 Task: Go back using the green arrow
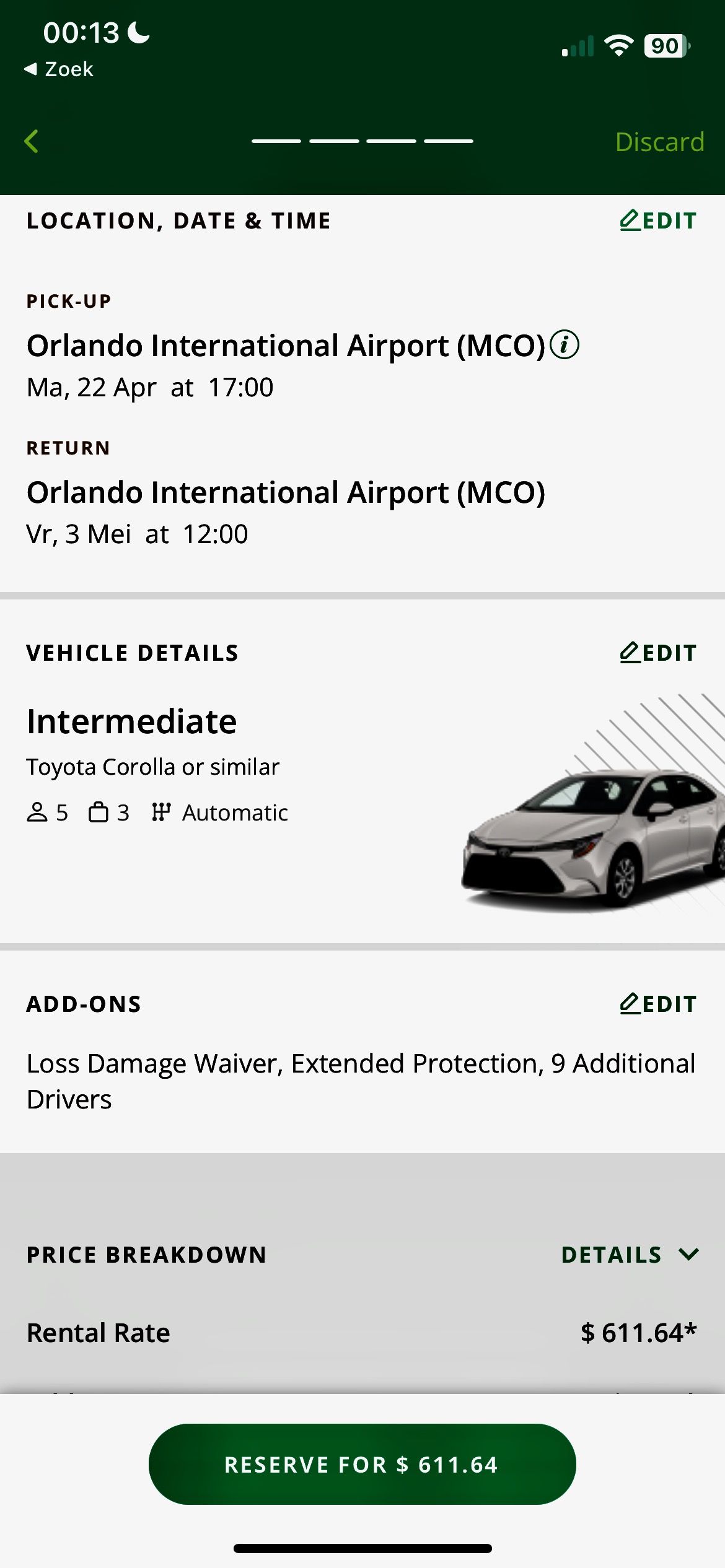(32, 141)
